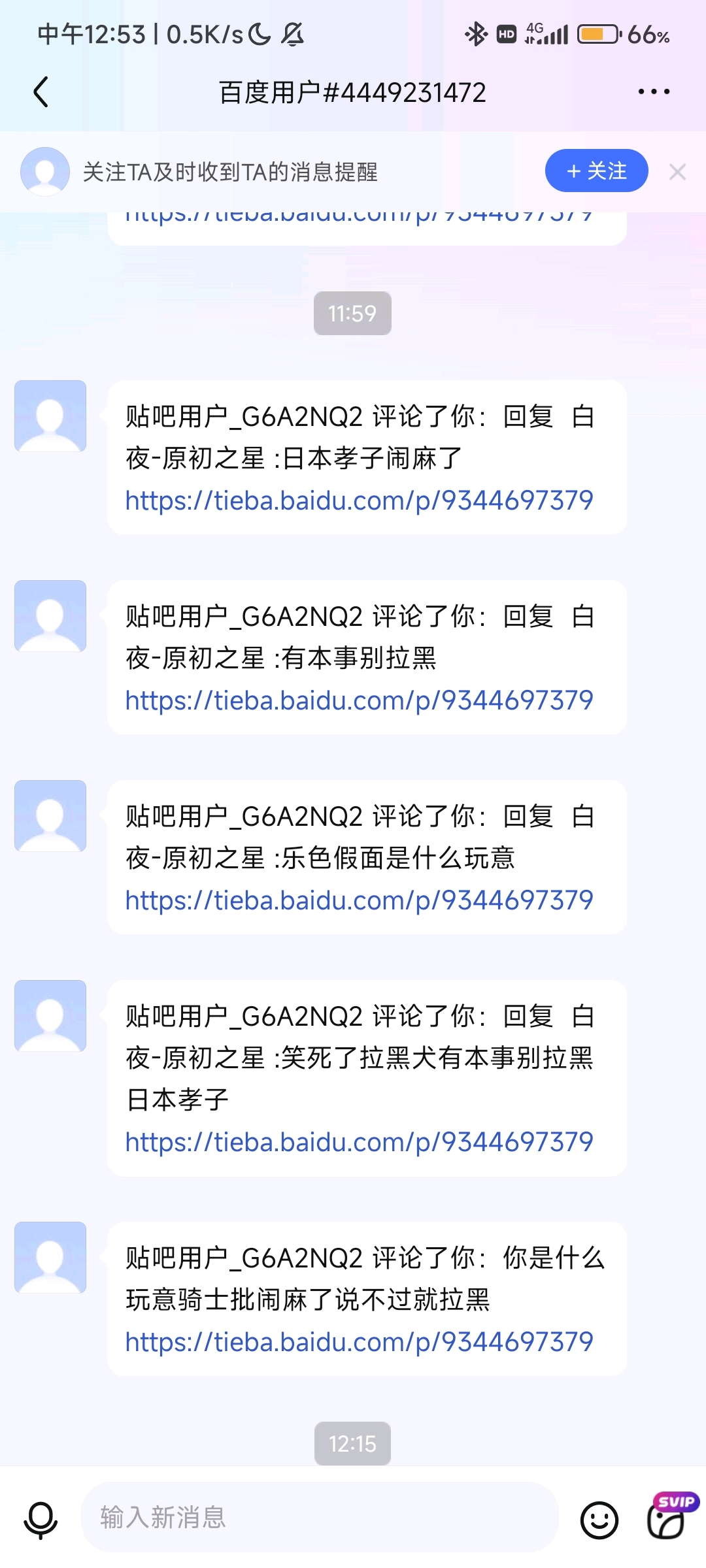The width and height of the screenshot is (706, 1568).
Task: Open sender avatar beside 日本孝子闹麻了 message
Action: pos(50,416)
